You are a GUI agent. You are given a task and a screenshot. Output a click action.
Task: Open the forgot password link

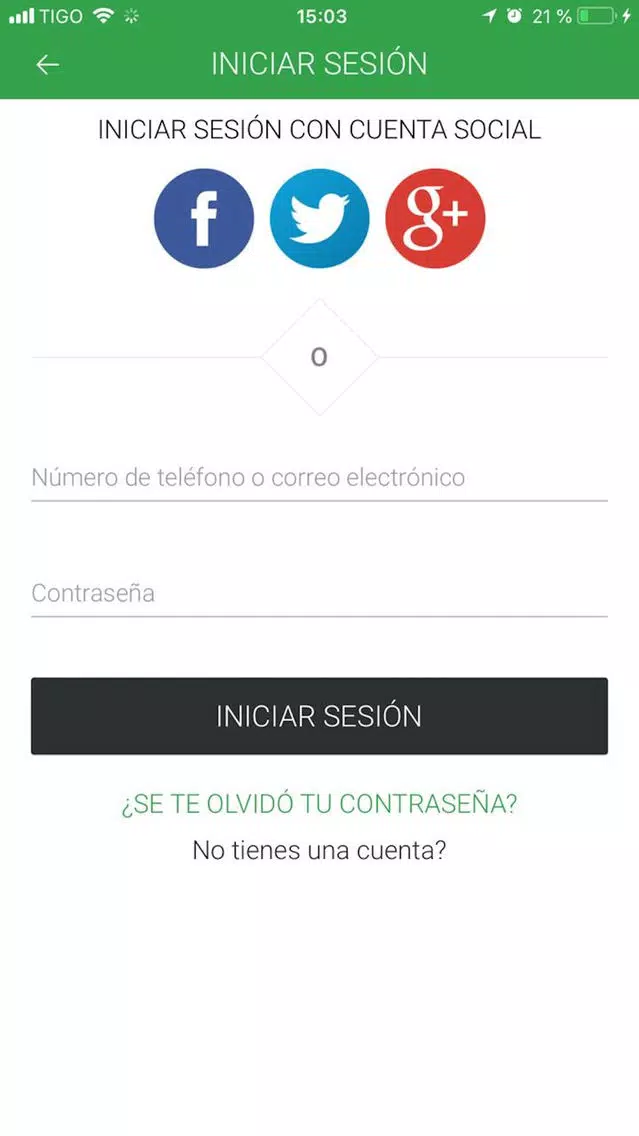(319, 803)
